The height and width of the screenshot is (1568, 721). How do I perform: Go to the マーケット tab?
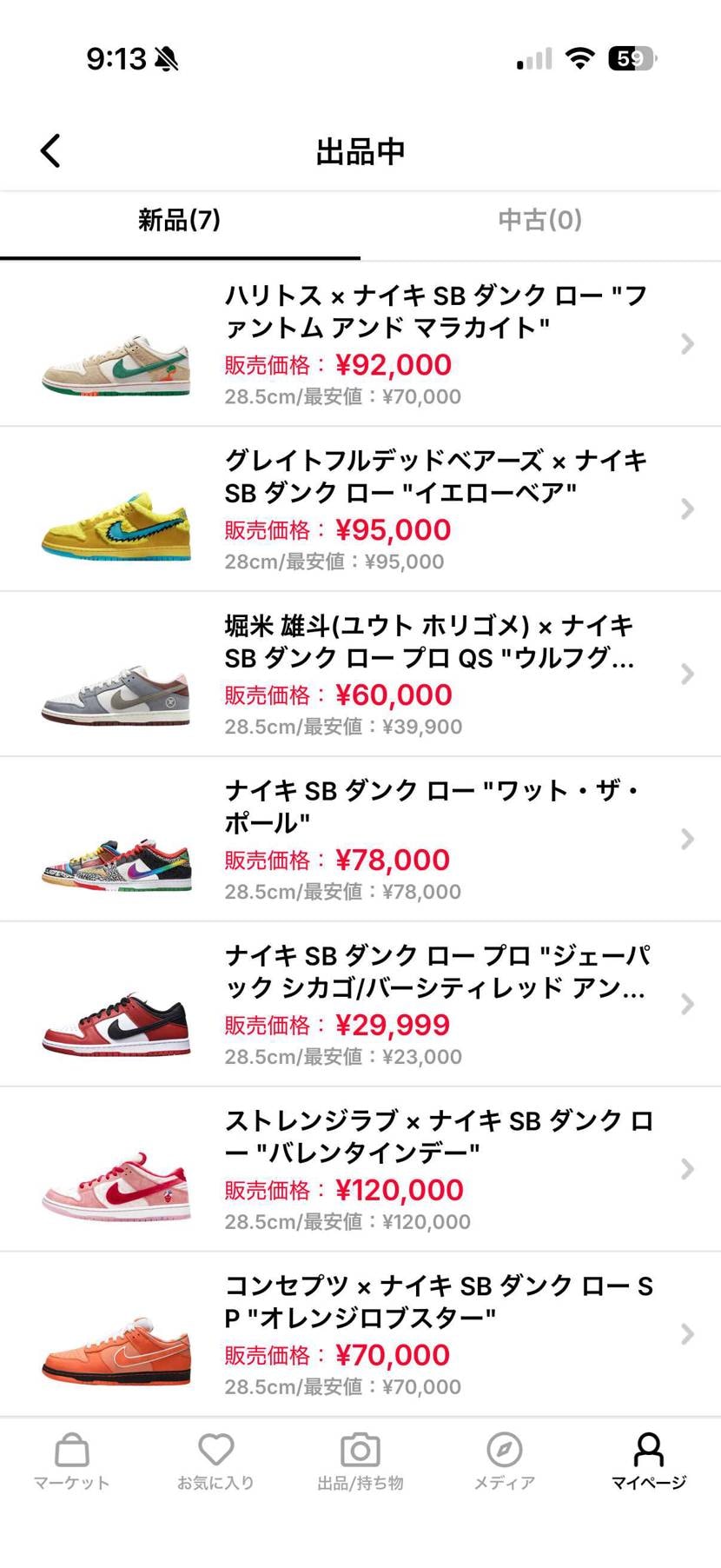(72, 1460)
